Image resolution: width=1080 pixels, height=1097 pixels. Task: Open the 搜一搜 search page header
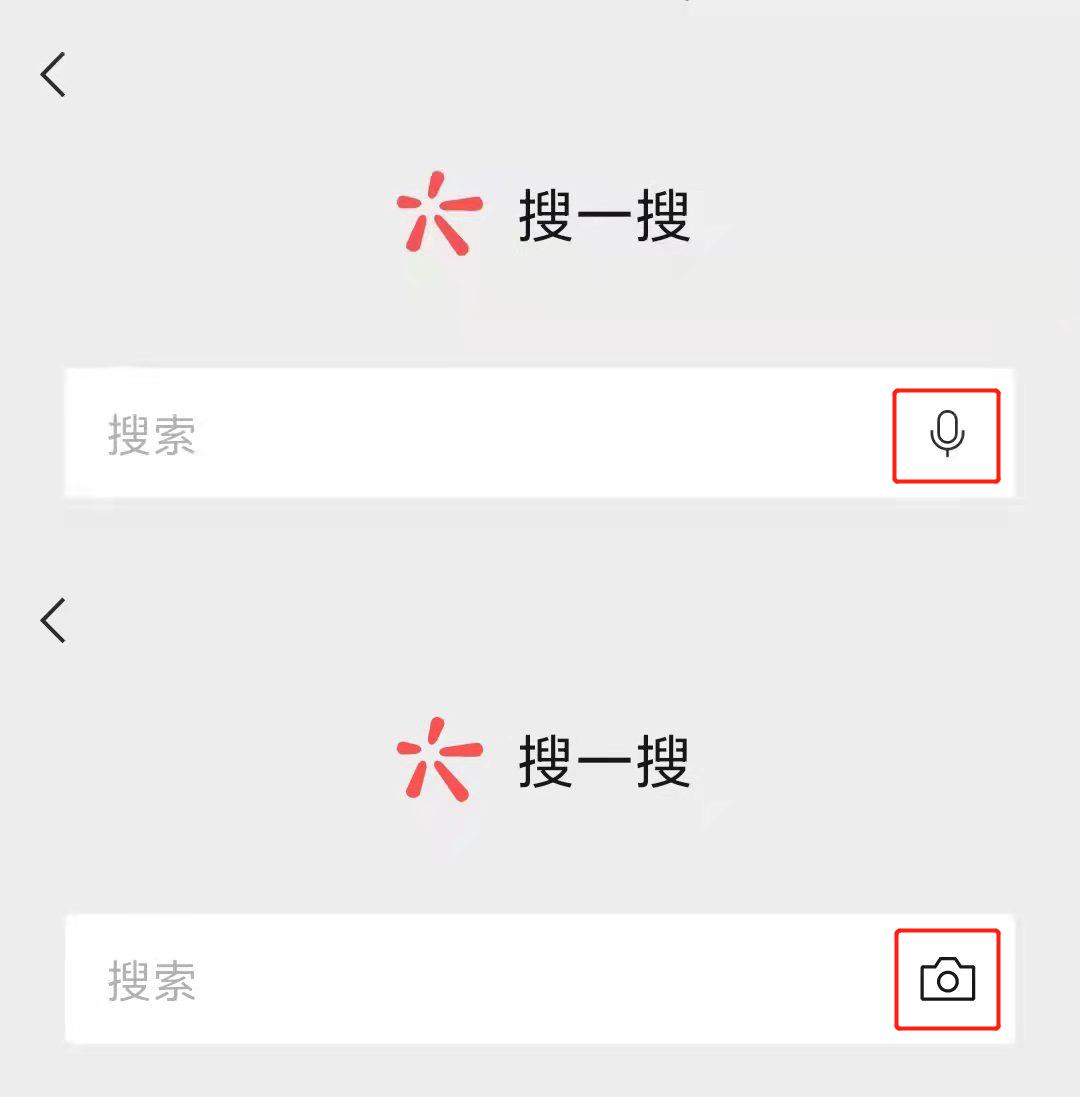[600, 212]
